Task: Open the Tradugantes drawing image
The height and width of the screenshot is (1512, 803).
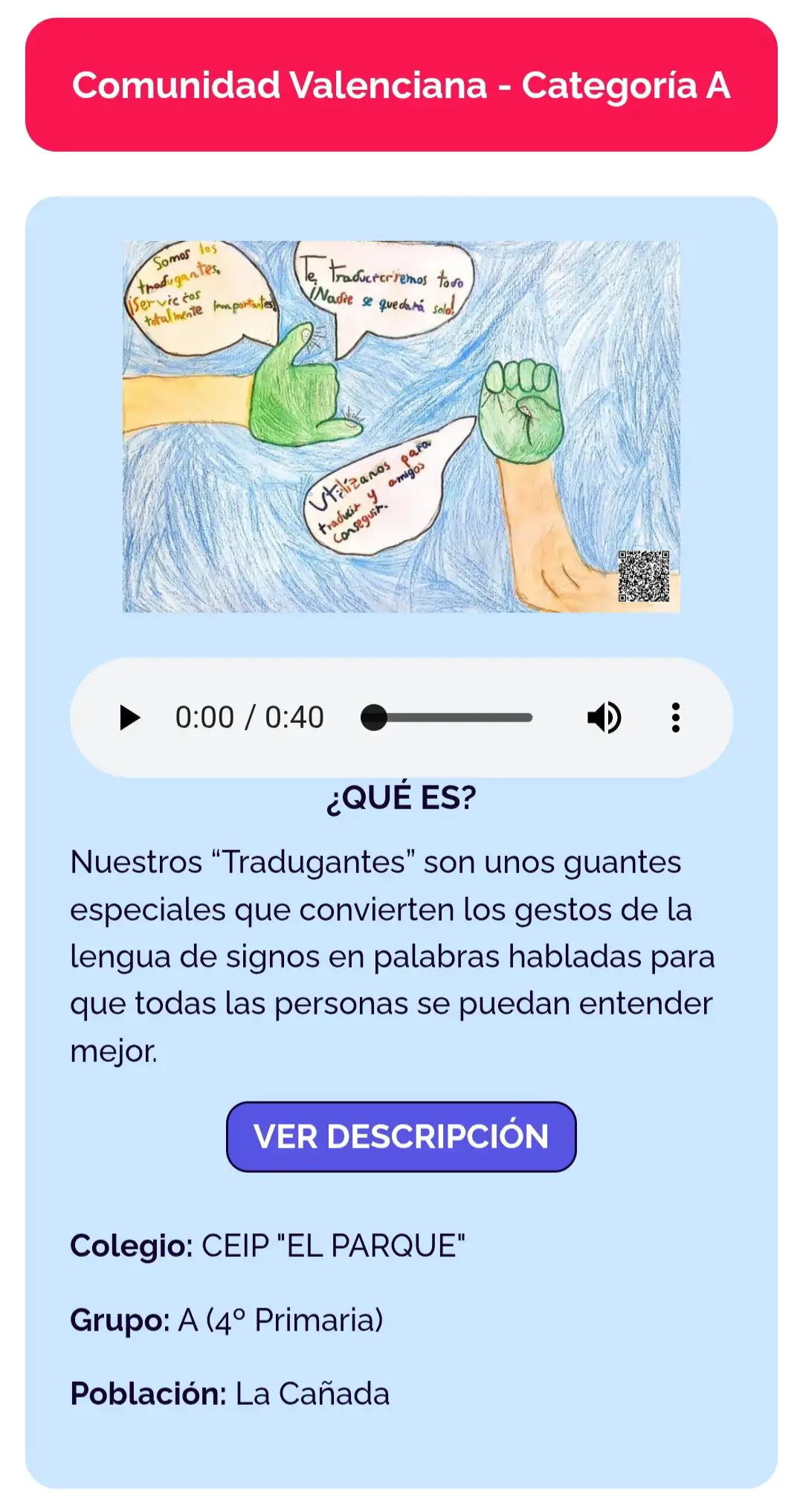Action: 401,426
